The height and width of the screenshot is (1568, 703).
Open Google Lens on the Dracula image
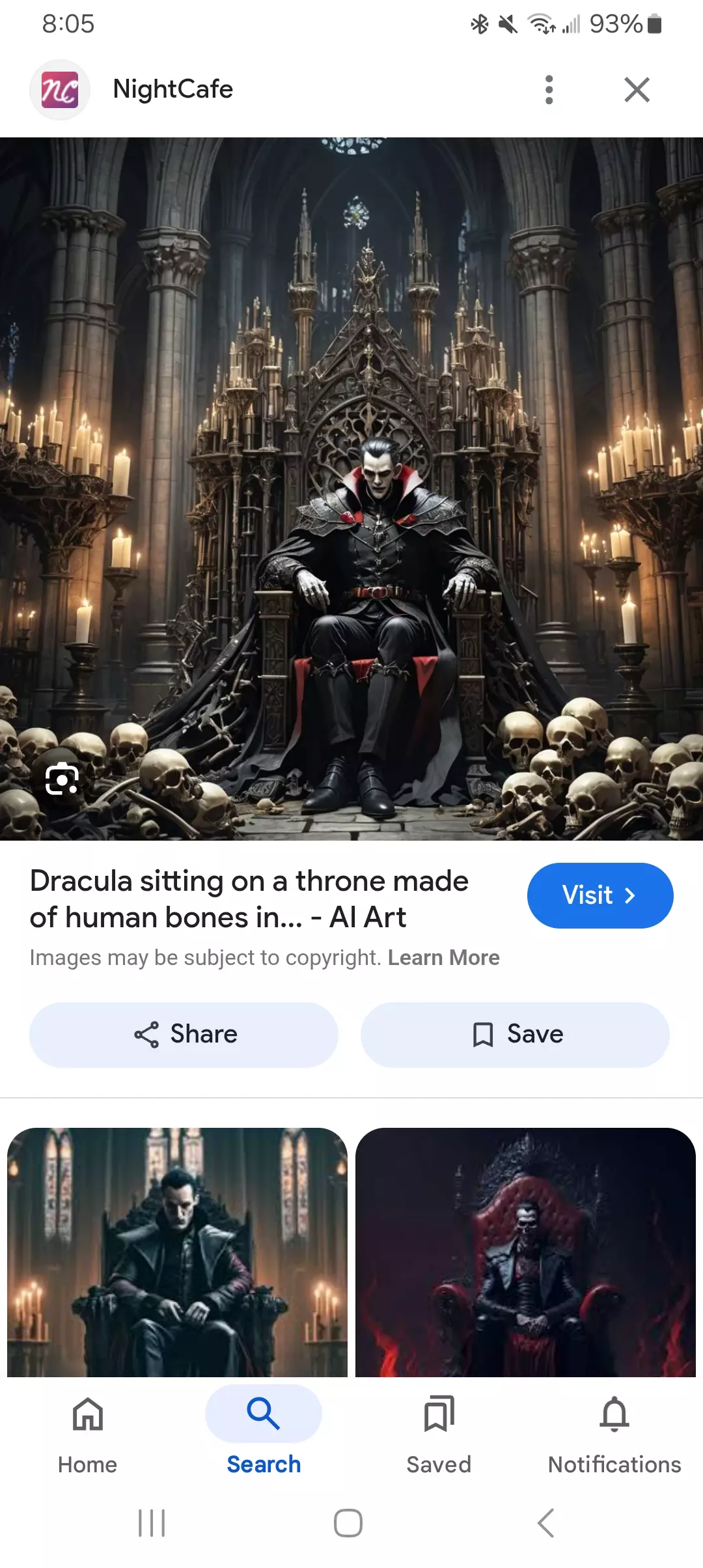coord(62,779)
